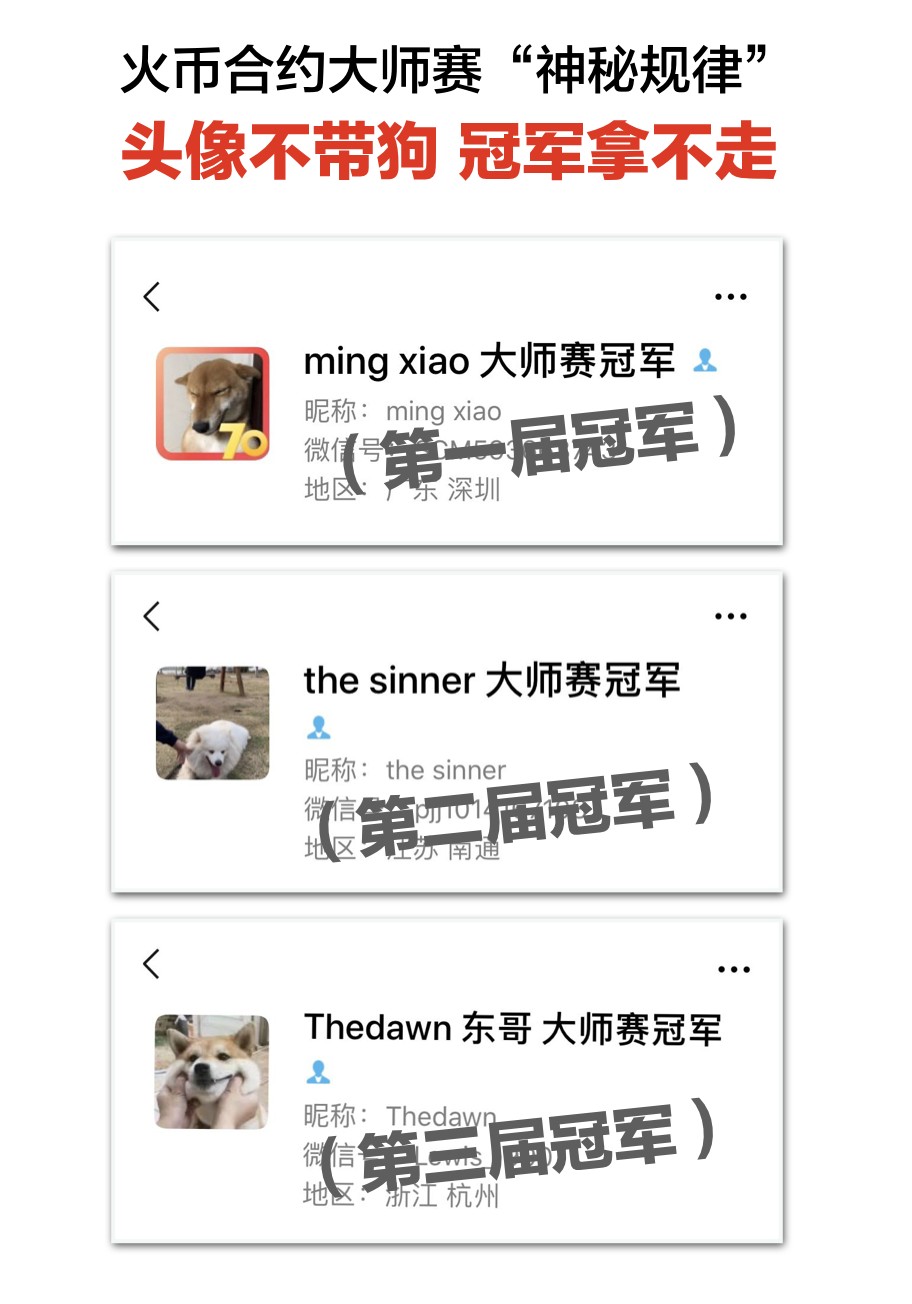The width and height of the screenshot is (912, 1304).
Task: Select the nickname text the sinner
Action: pyautogui.click(x=446, y=770)
